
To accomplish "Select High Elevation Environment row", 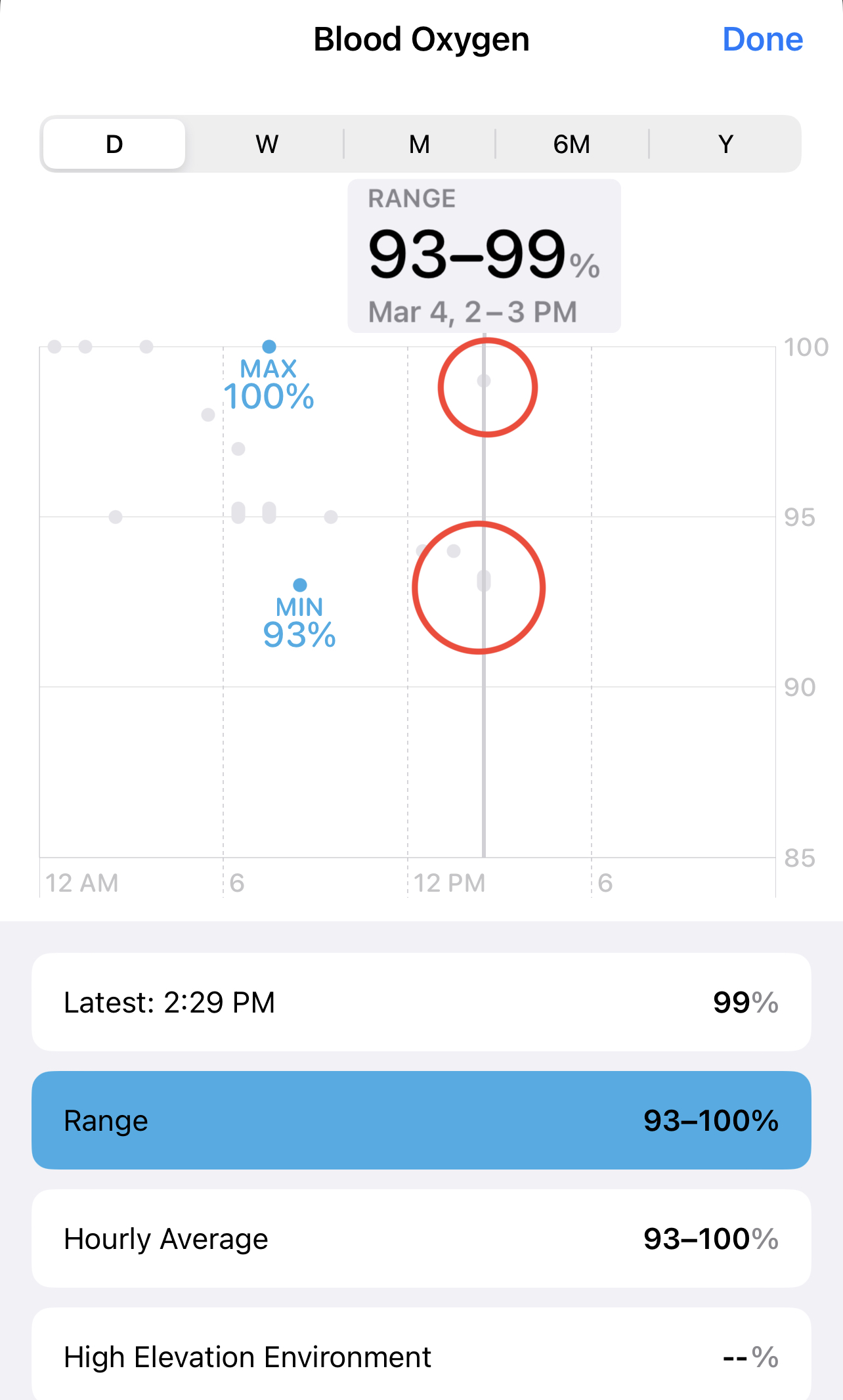I will click(421, 1355).
